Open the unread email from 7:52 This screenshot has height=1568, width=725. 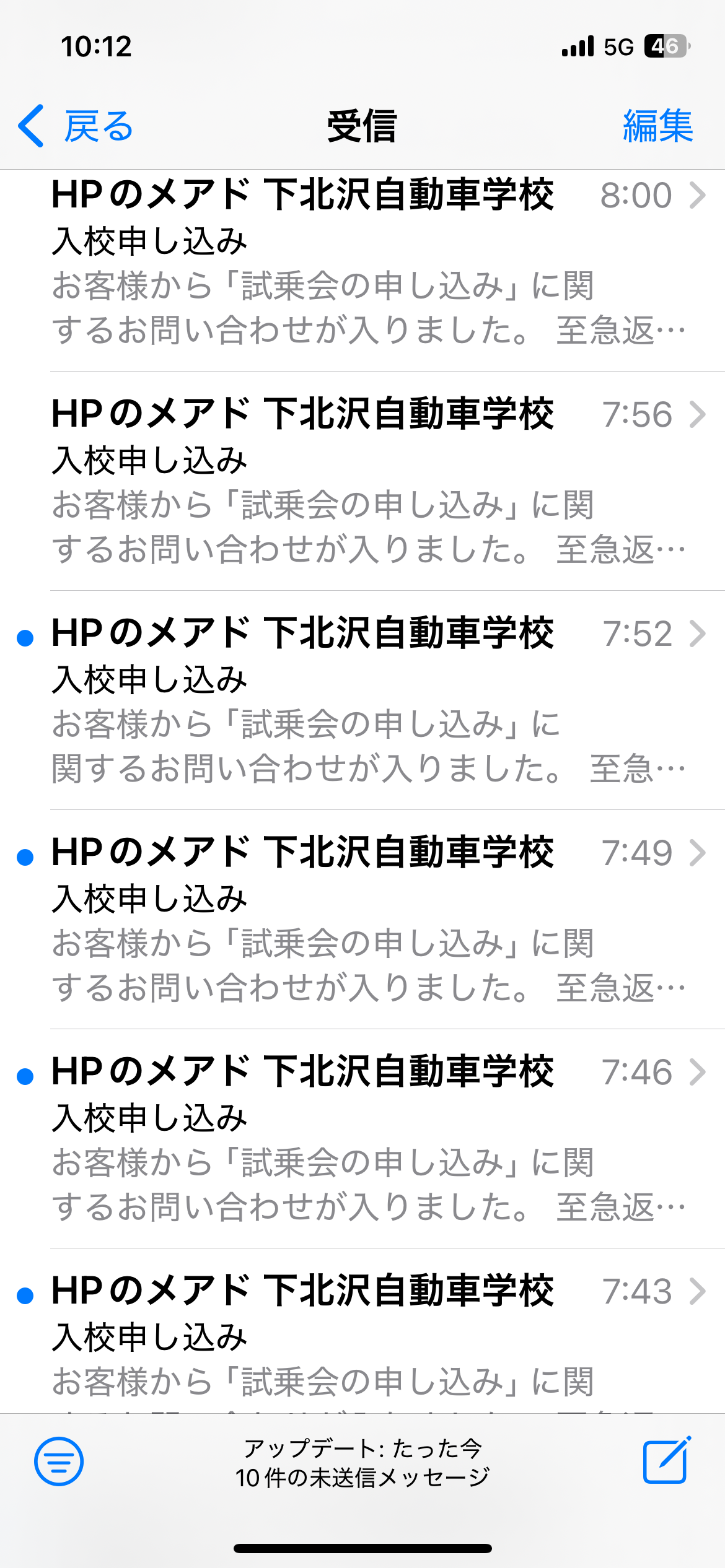click(x=372, y=701)
